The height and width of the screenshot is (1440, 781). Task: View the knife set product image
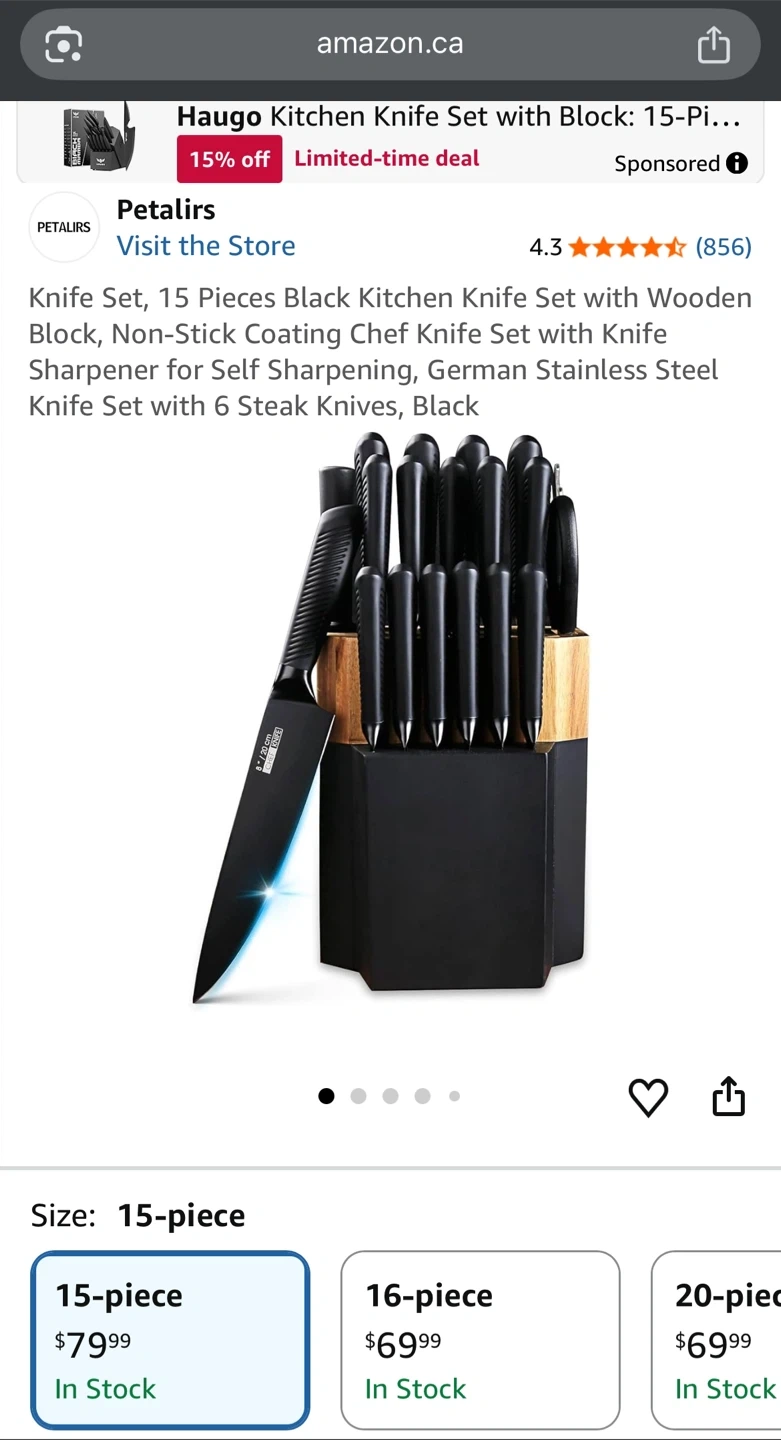pyautogui.click(x=390, y=720)
